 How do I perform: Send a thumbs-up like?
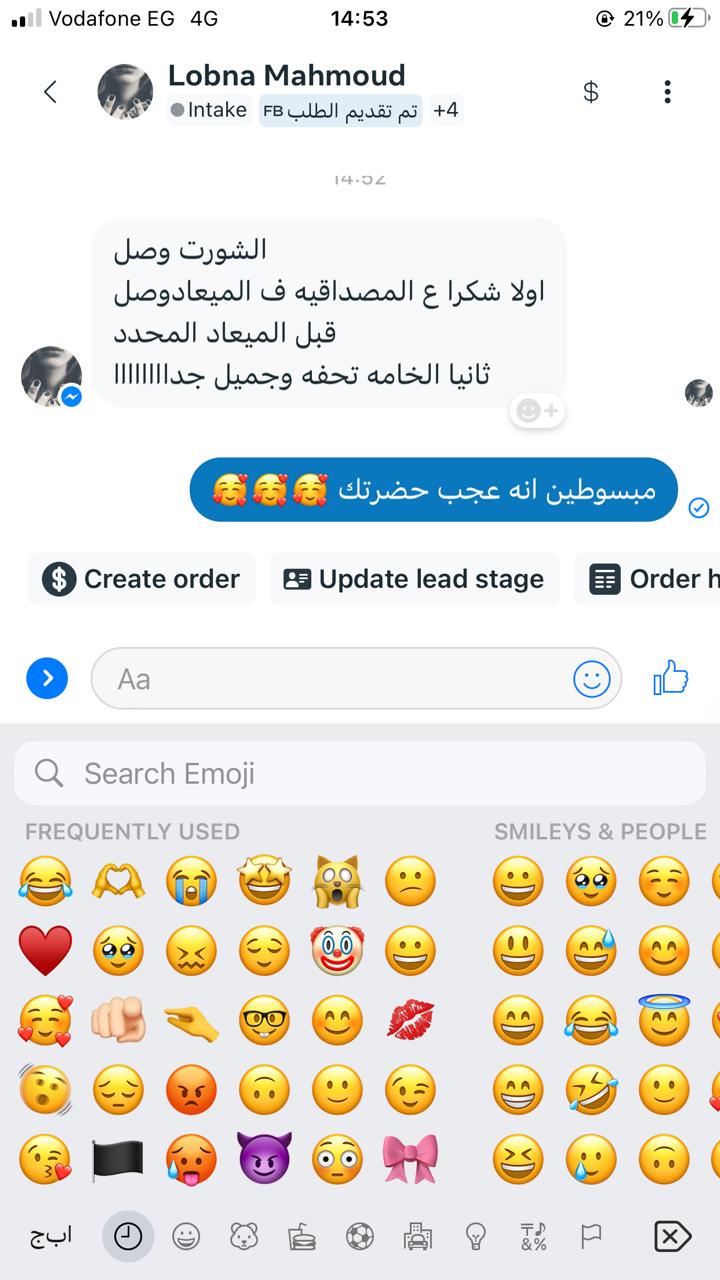tap(671, 679)
